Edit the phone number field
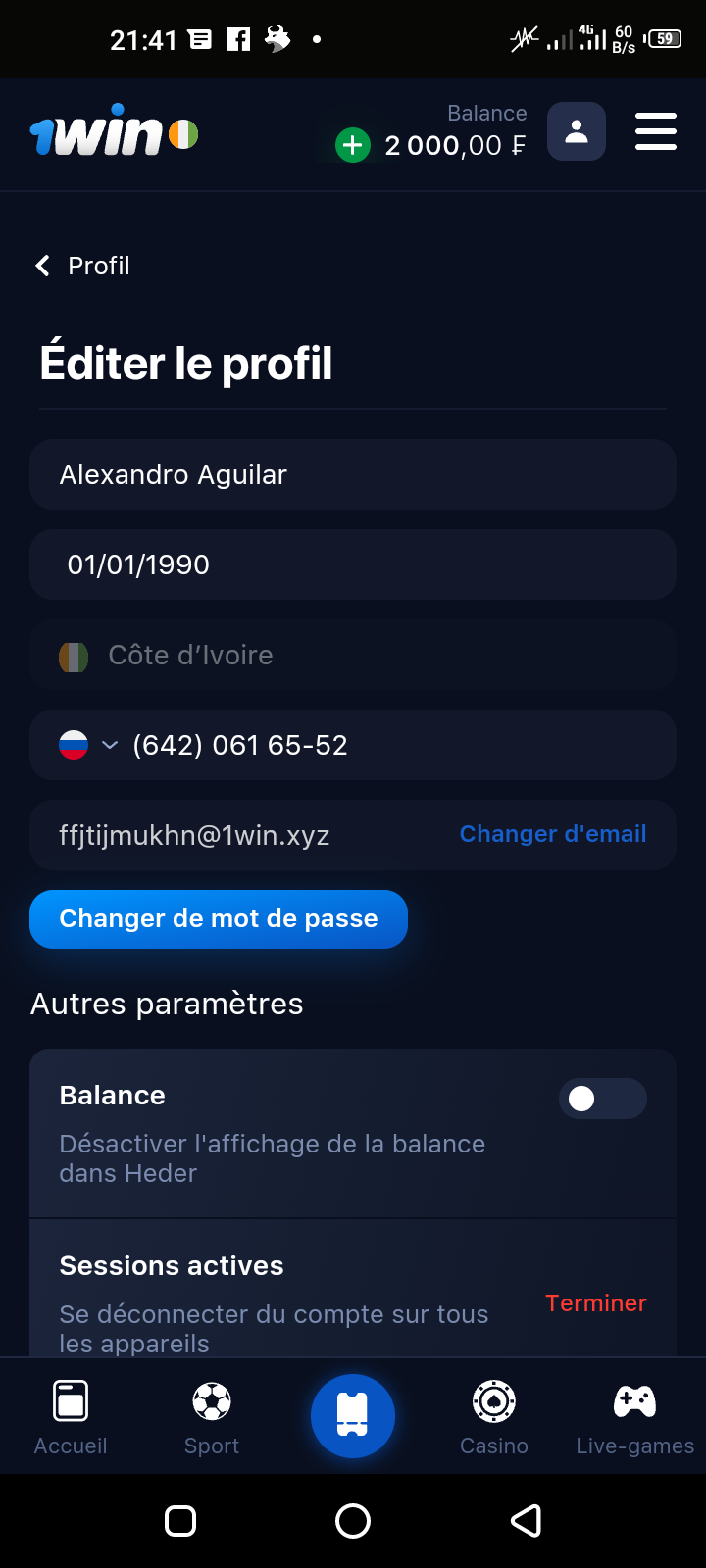Image resolution: width=706 pixels, height=1568 pixels. pos(392,745)
